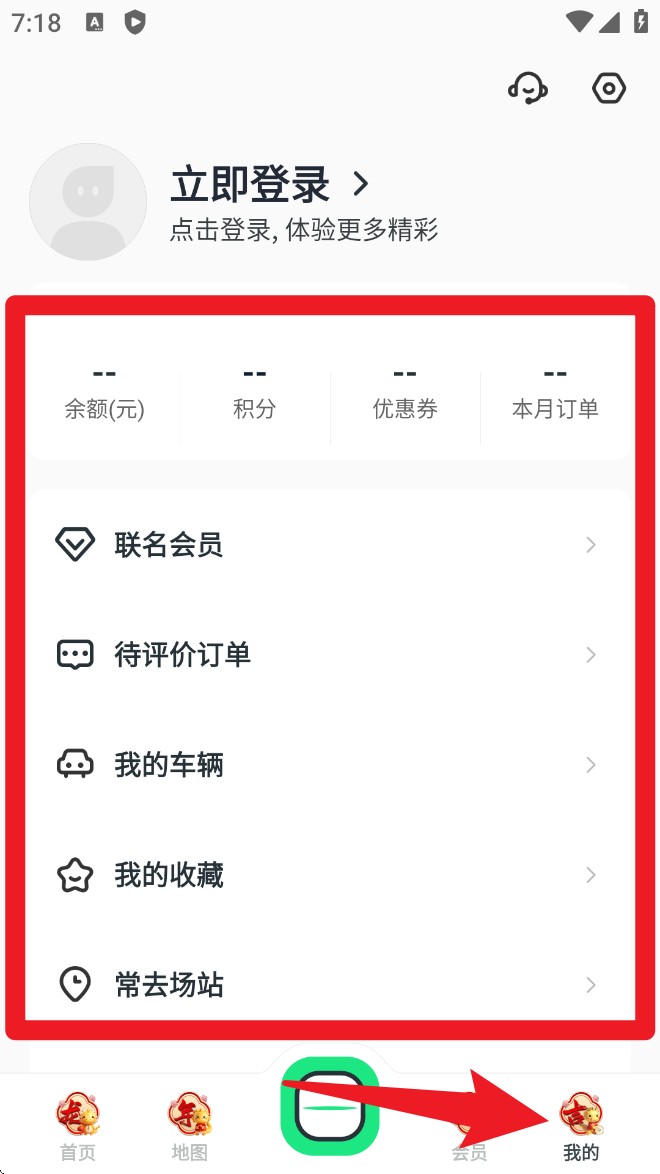Open 我的收藏 favorites

pyautogui.click(x=330, y=875)
